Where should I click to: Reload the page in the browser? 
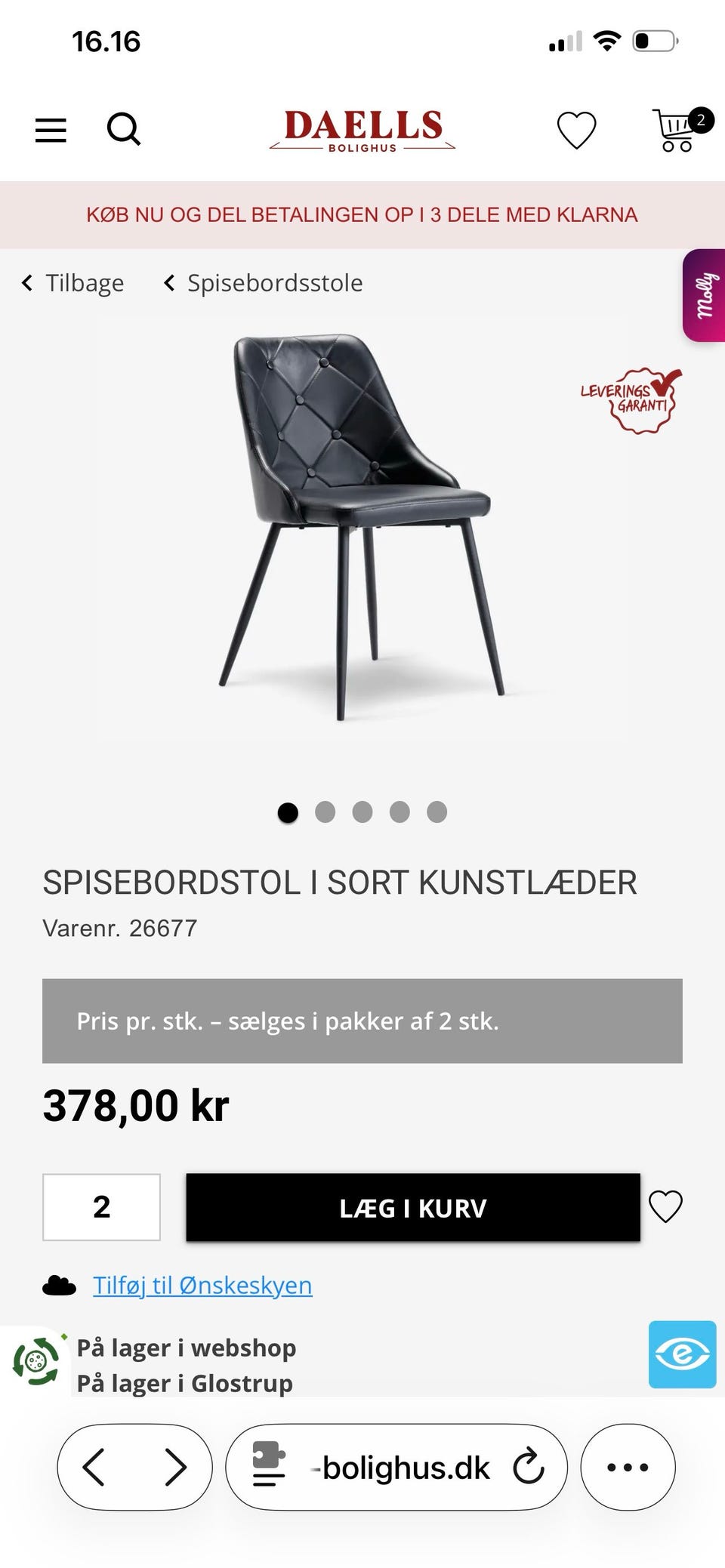pyautogui.click(x=528, y=1467)
